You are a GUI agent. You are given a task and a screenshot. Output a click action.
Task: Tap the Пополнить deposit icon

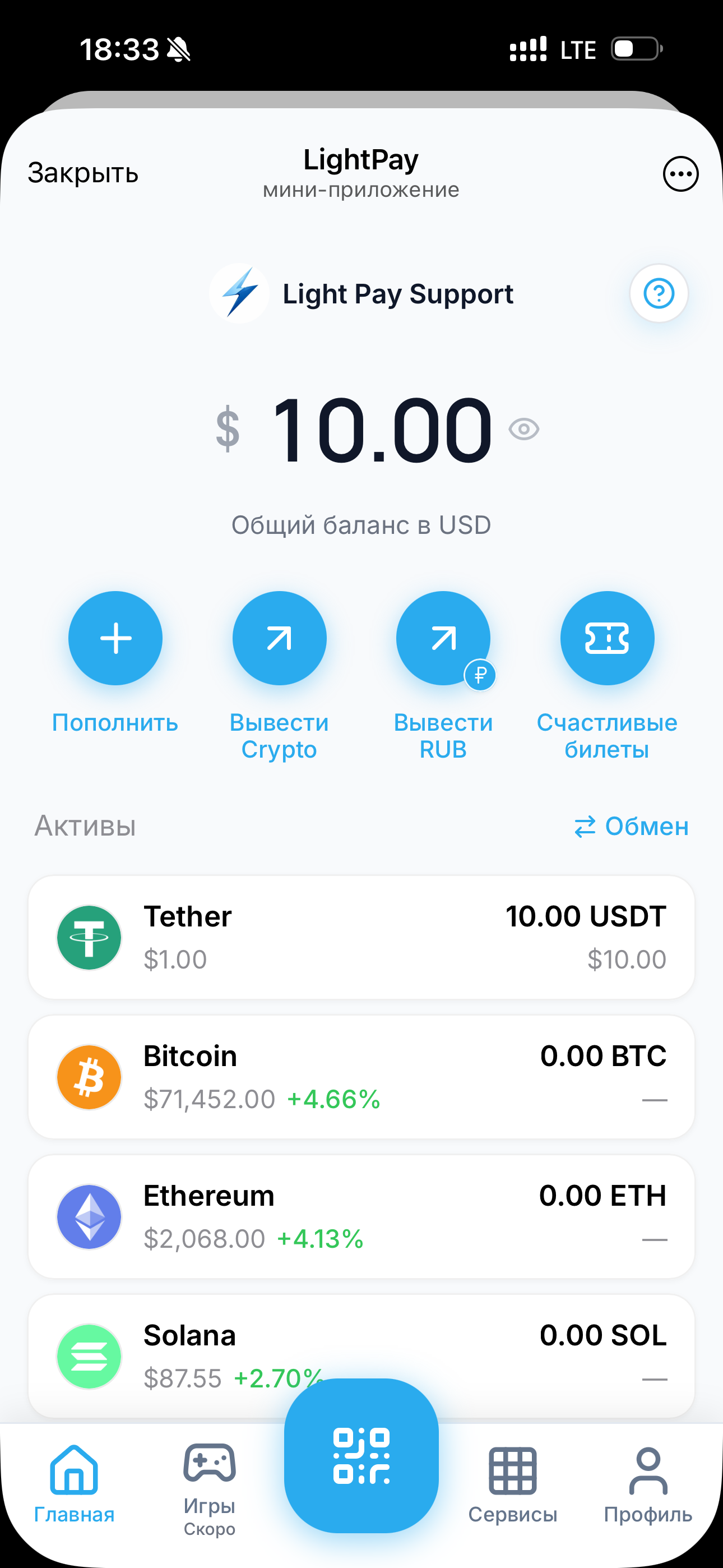pos(115,638)
